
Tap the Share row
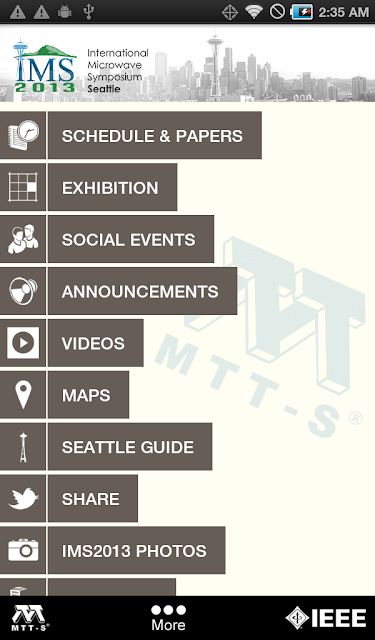(69, 498)
